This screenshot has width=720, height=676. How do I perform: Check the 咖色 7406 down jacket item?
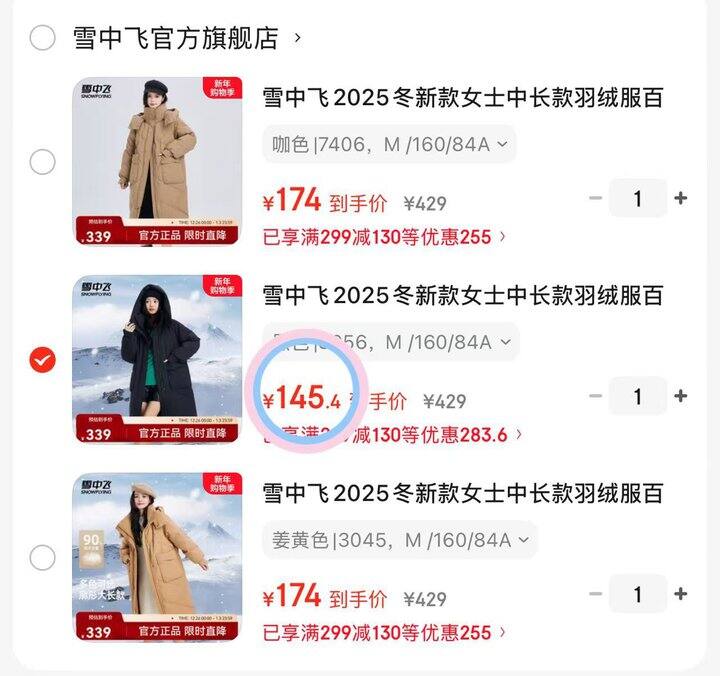(x=42, y=162)
